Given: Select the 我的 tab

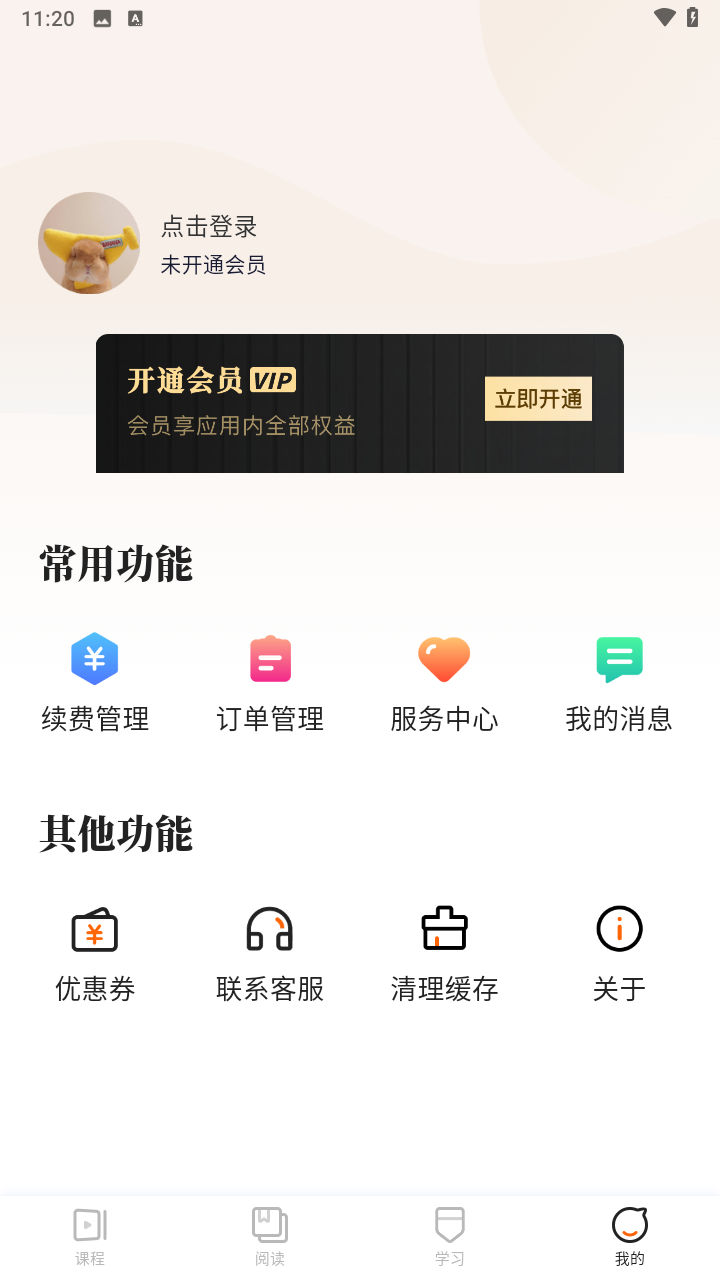Looking at the screenshot, I should click(630, 1236).
